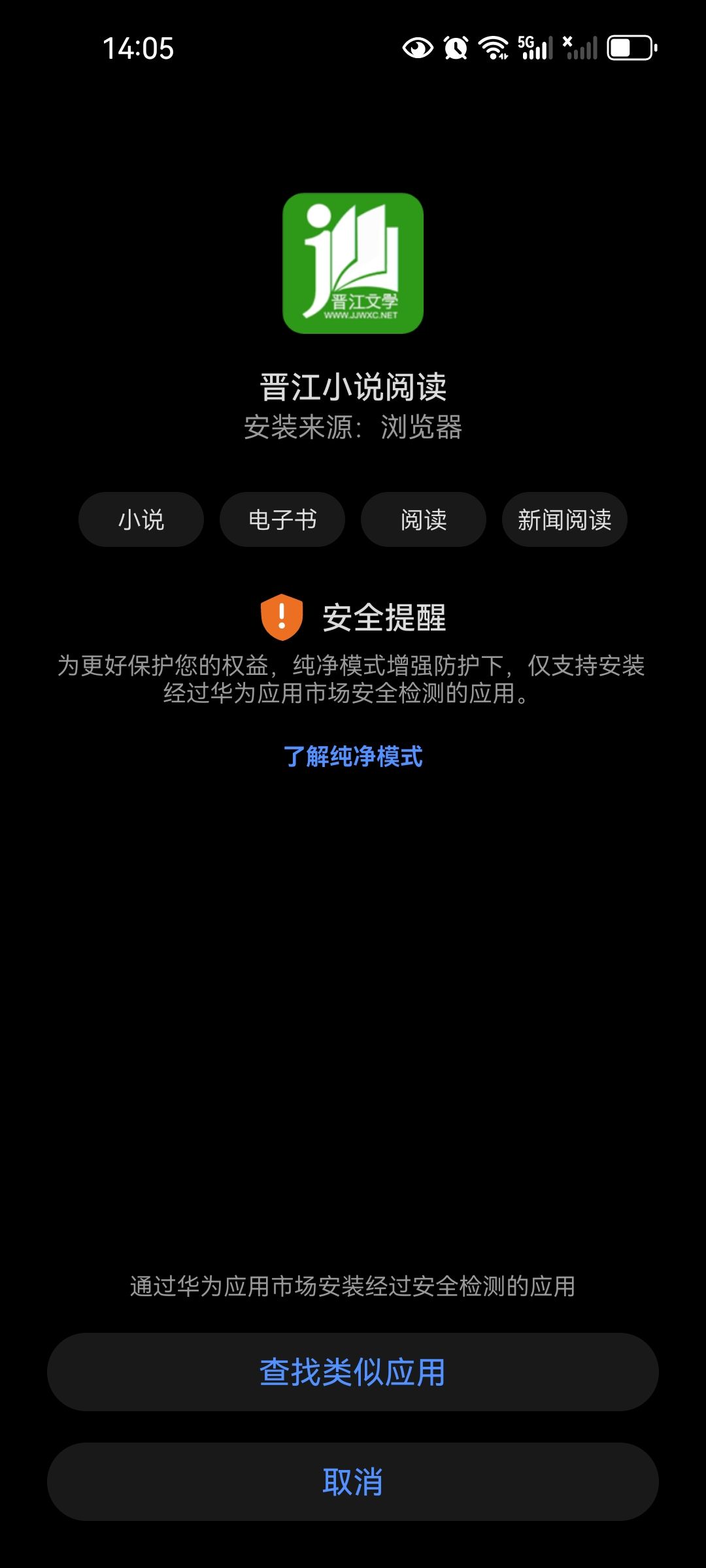This screenshot has width=706, height=1568.
Task: Open the 了解纯净模式 link
Action: 353,757
